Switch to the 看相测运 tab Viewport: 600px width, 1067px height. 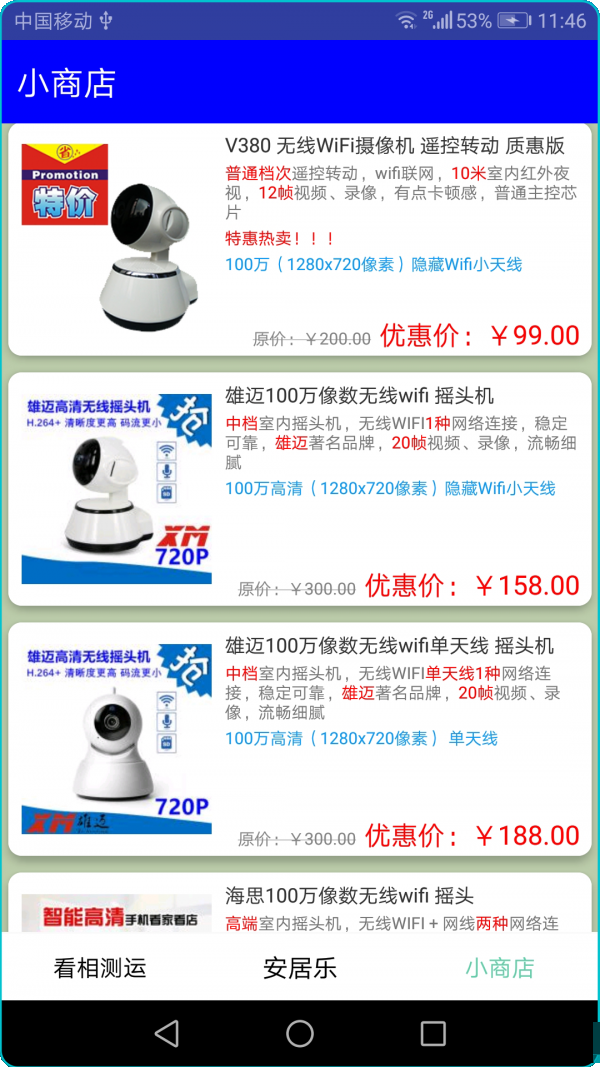tap(100, 967)
